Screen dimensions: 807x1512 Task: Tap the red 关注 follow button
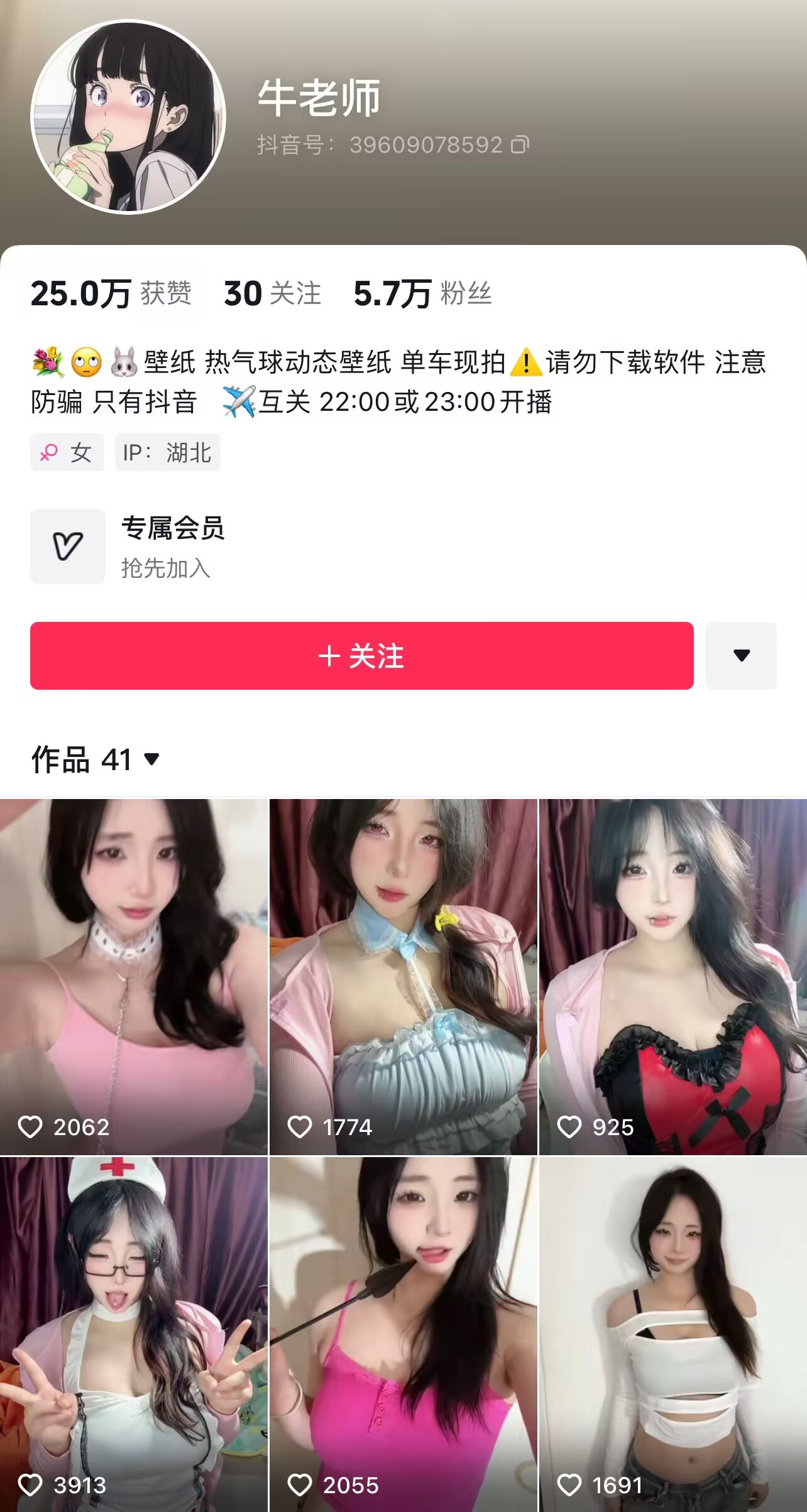(x=361, y=656)
